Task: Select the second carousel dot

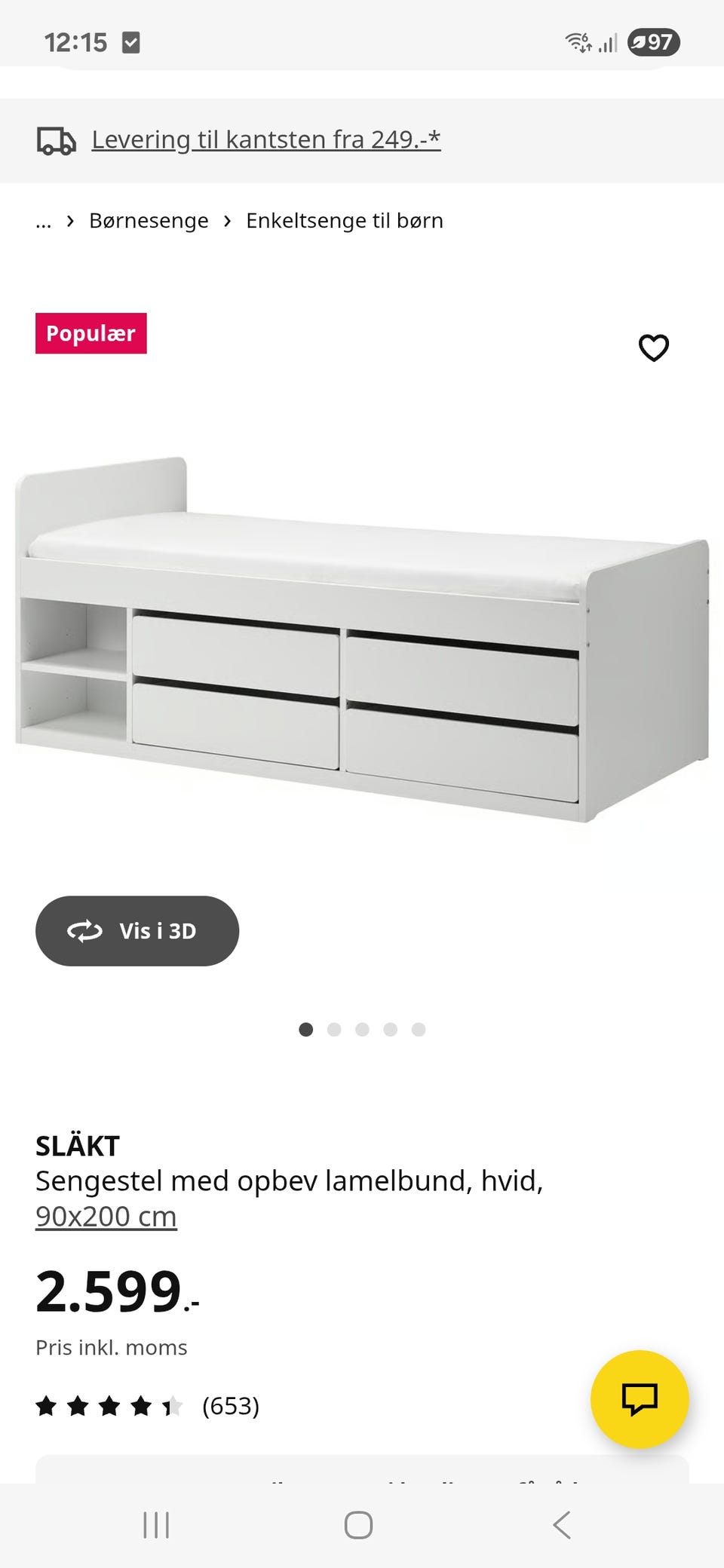Action: coord(334,1027)
